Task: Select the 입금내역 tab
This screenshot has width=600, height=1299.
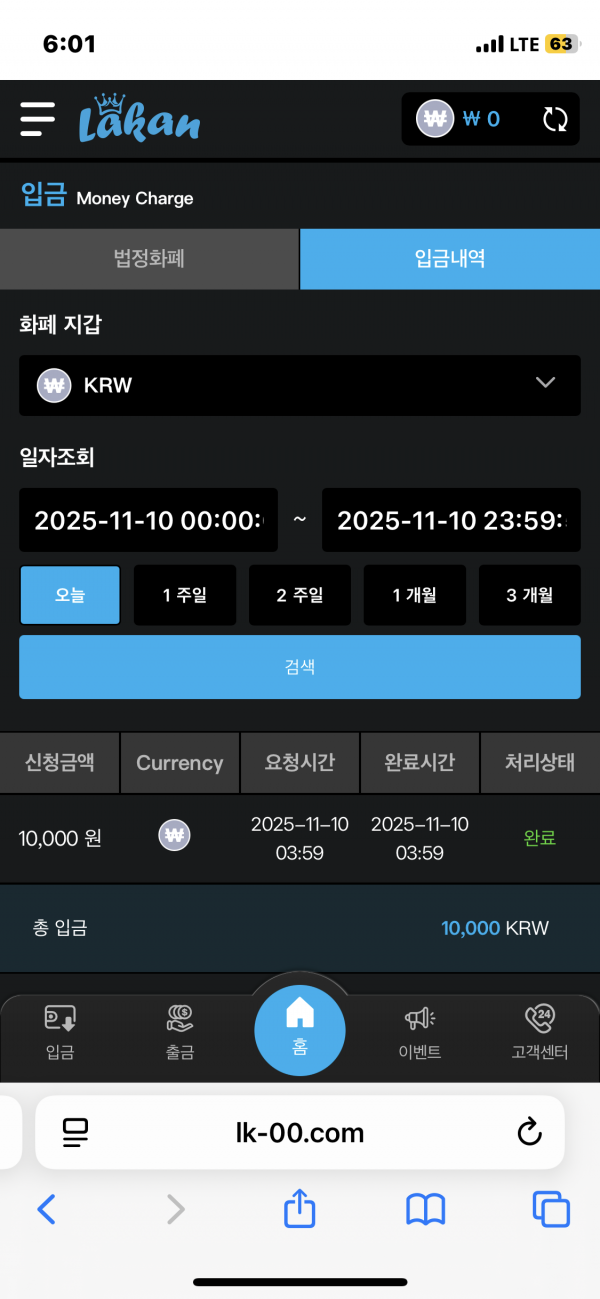Action: [450, 259]
